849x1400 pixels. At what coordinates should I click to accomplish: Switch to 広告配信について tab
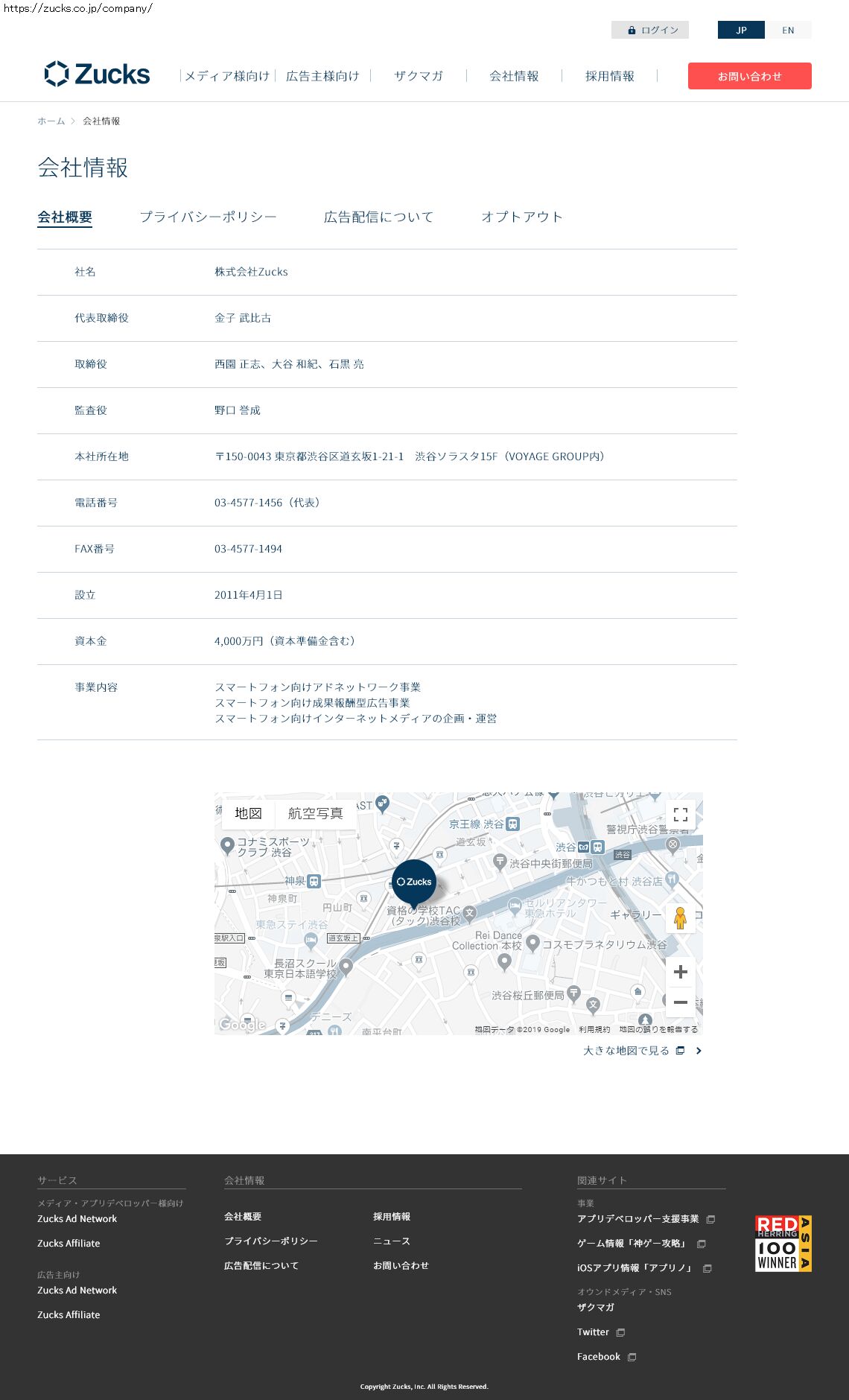(378, 217)
